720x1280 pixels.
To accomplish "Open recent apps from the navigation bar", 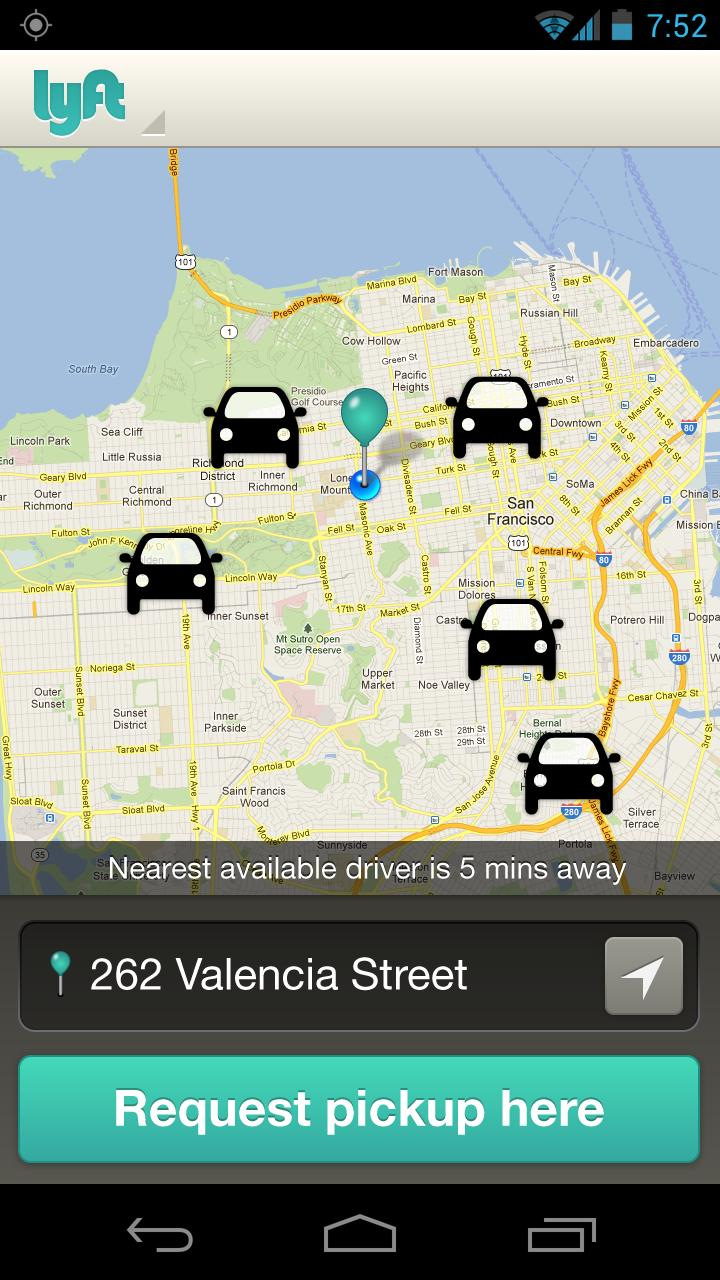I will click(560, 1236).
